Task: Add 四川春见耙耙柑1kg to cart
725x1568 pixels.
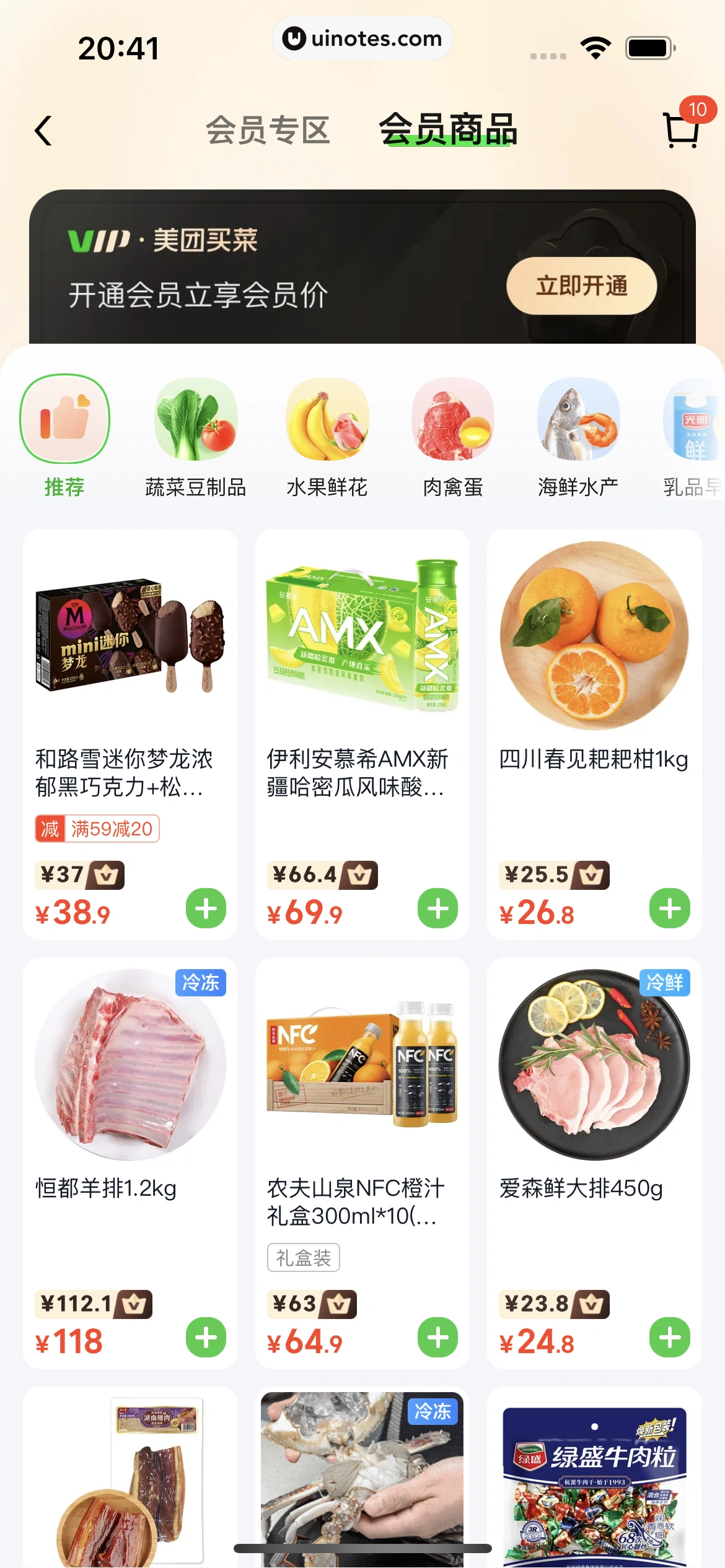Action: (669, 908)
